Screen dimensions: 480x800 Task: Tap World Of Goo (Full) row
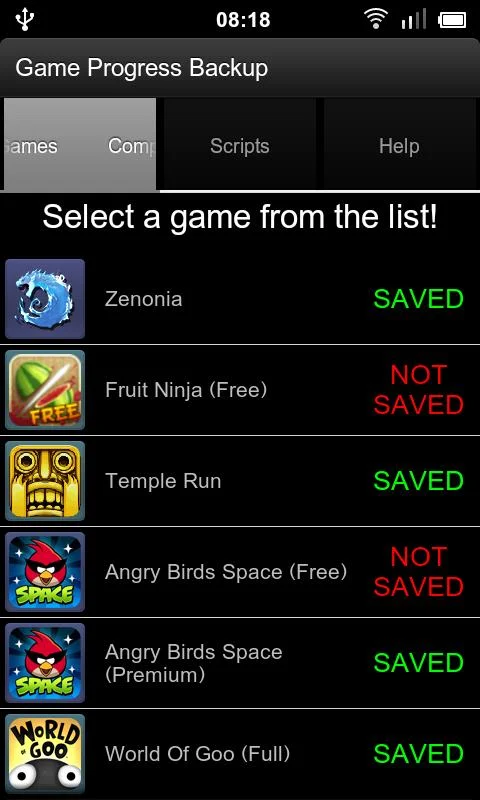click(240, 754)
